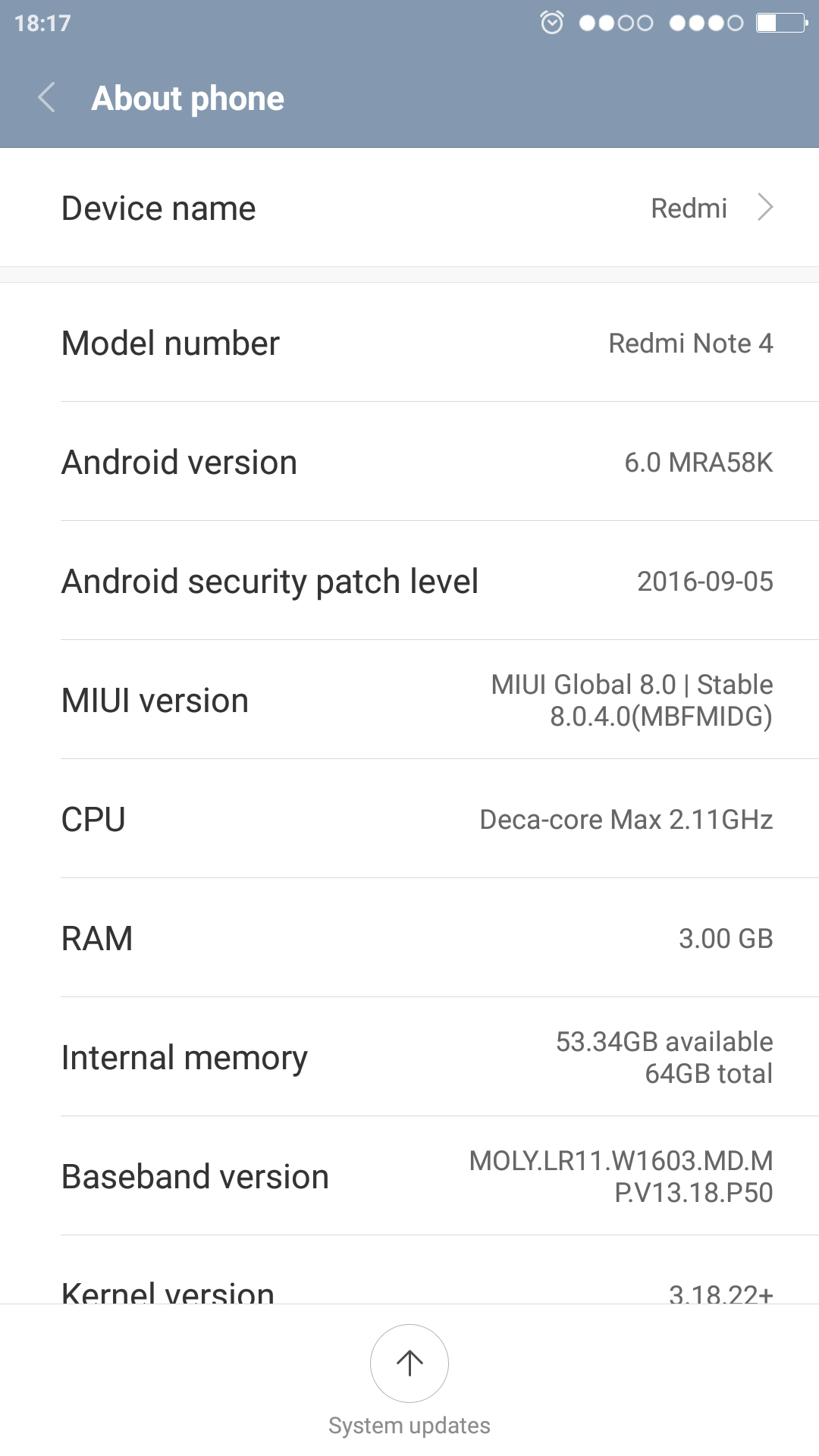Open the Device name setting
Viewport: 819px width, 1456px height.
click(409, 208)
